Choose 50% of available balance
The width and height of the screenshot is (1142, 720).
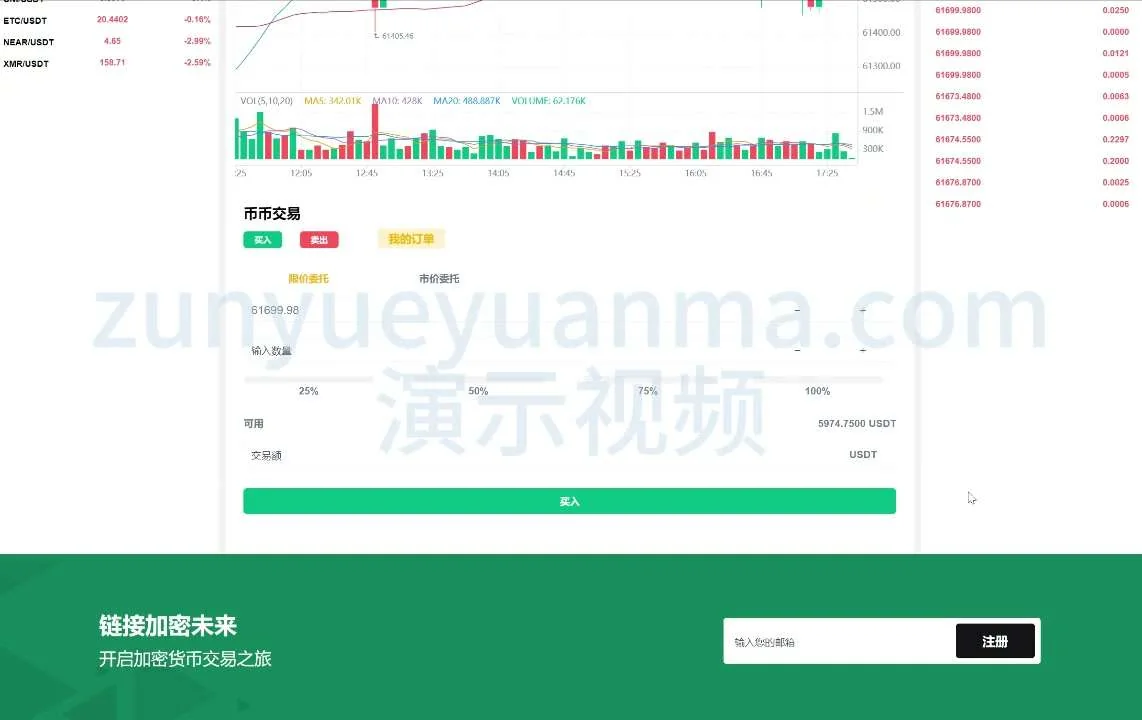478,391
